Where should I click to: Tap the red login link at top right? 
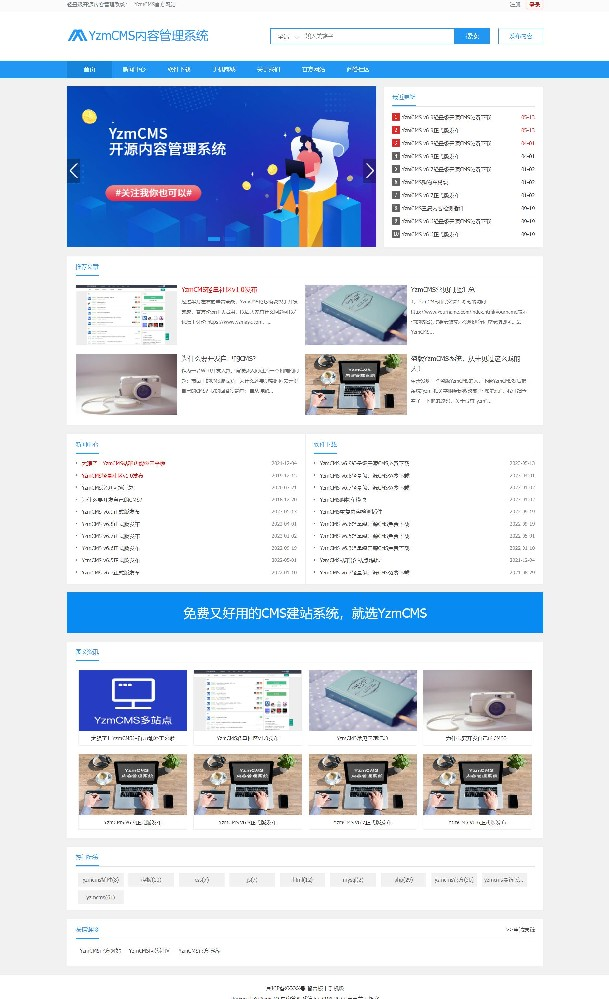[534, 5]
